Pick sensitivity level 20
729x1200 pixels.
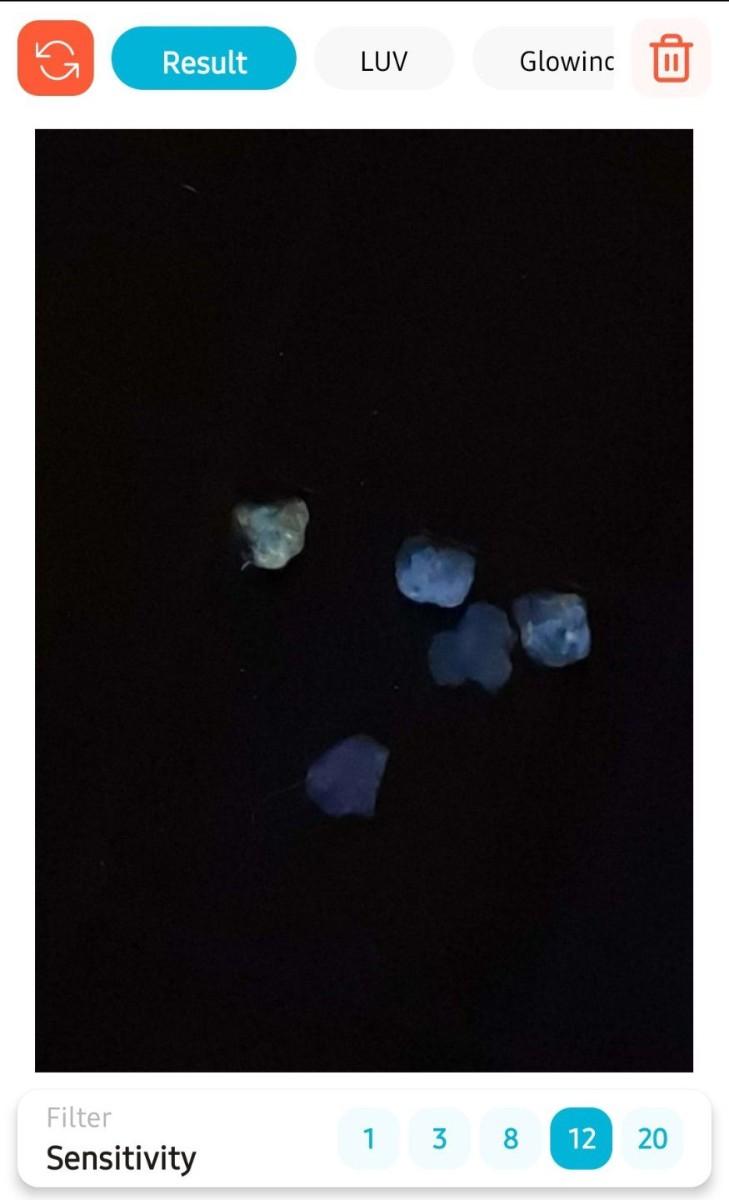point(652,1138)
